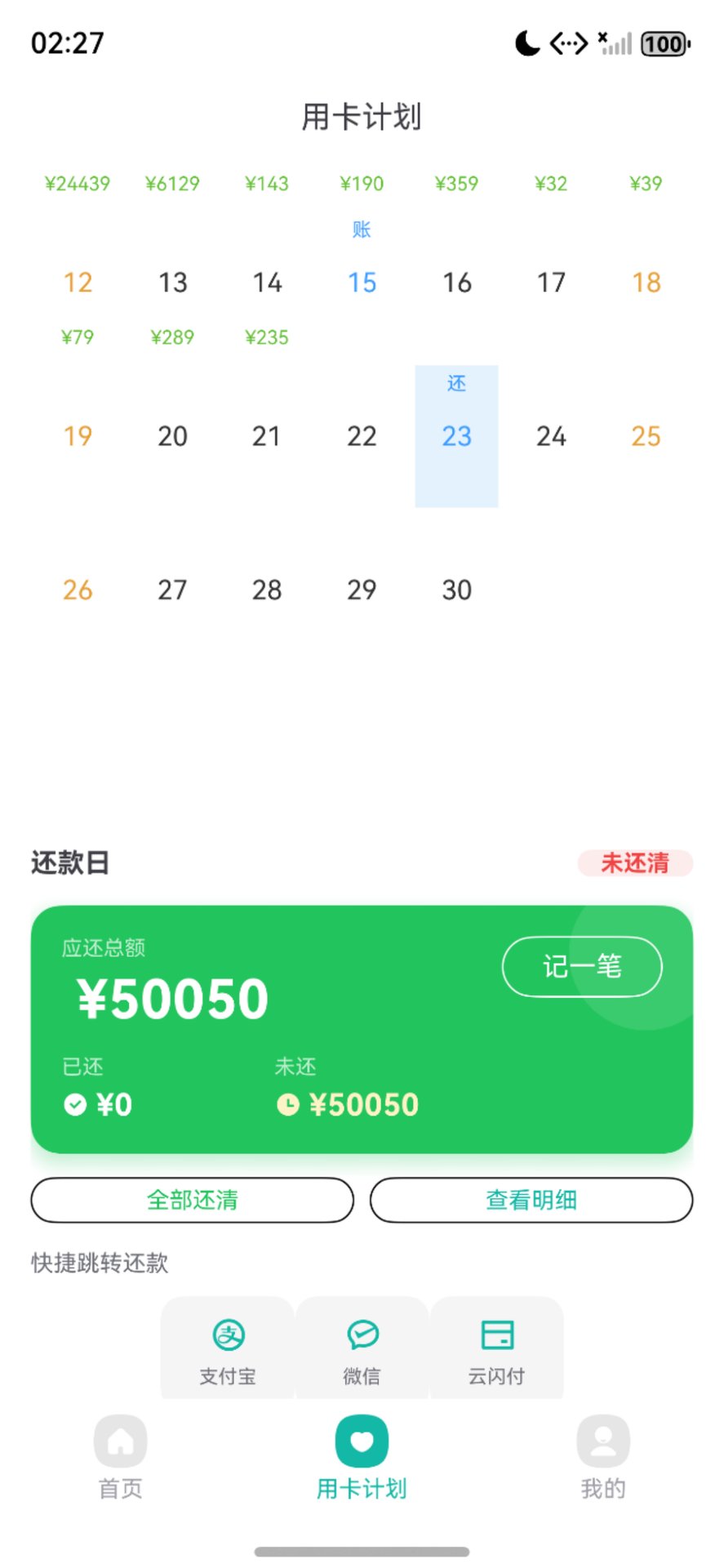The width and height of the screenshot is (724, 1568).
Task: Open 微信 quick repayment shortcut
Action: tap(362, 1349)
